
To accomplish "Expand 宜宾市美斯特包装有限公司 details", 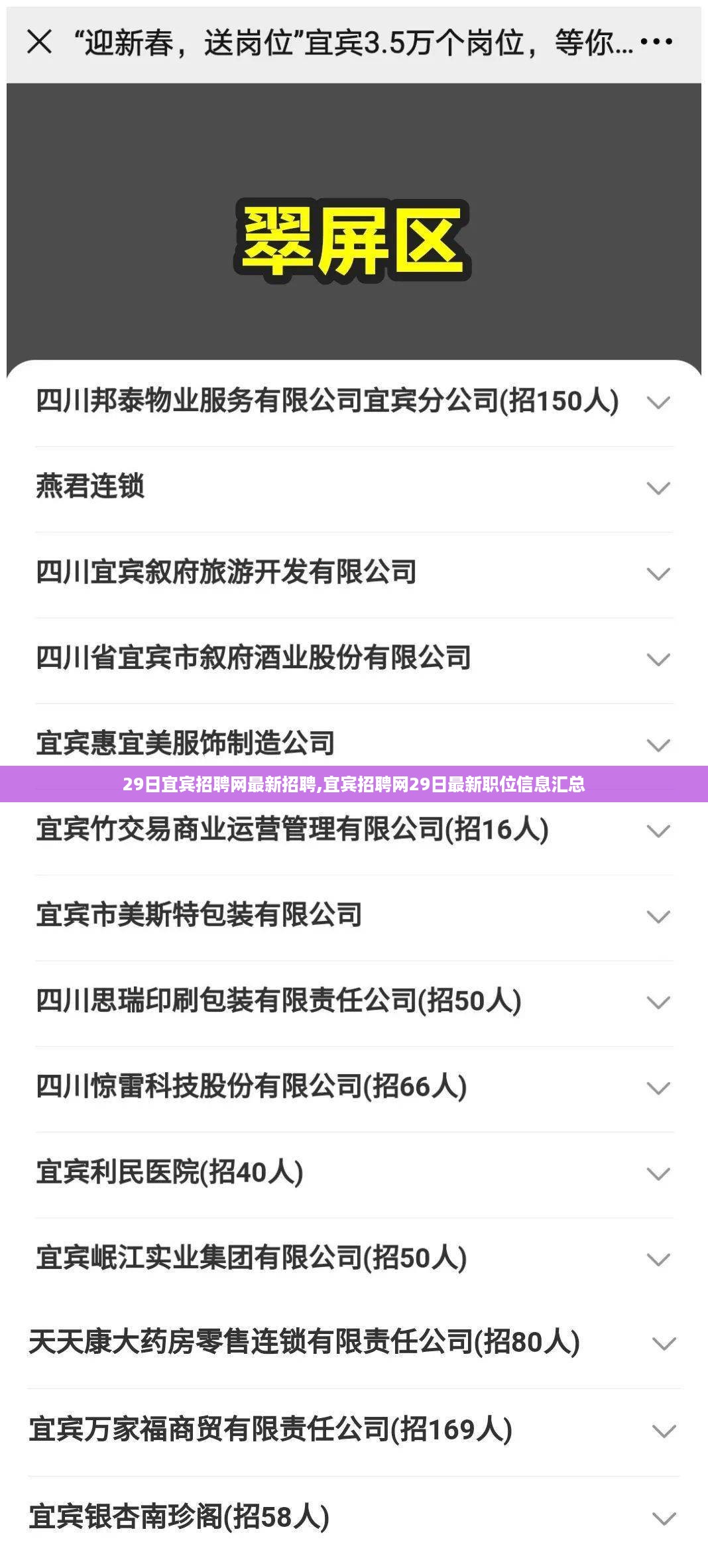I will 658,916.
